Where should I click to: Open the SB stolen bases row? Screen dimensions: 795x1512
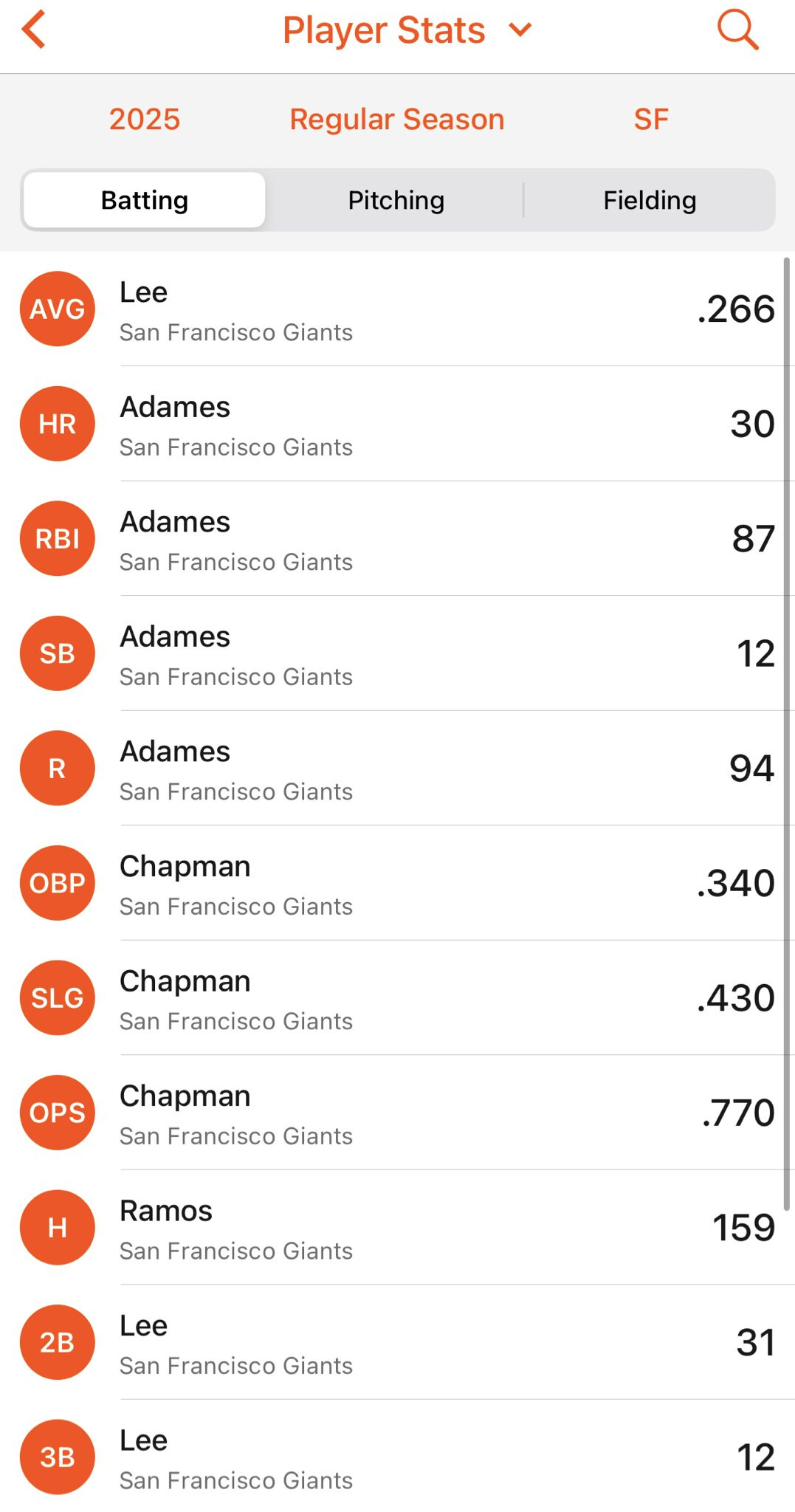[397, 653]
